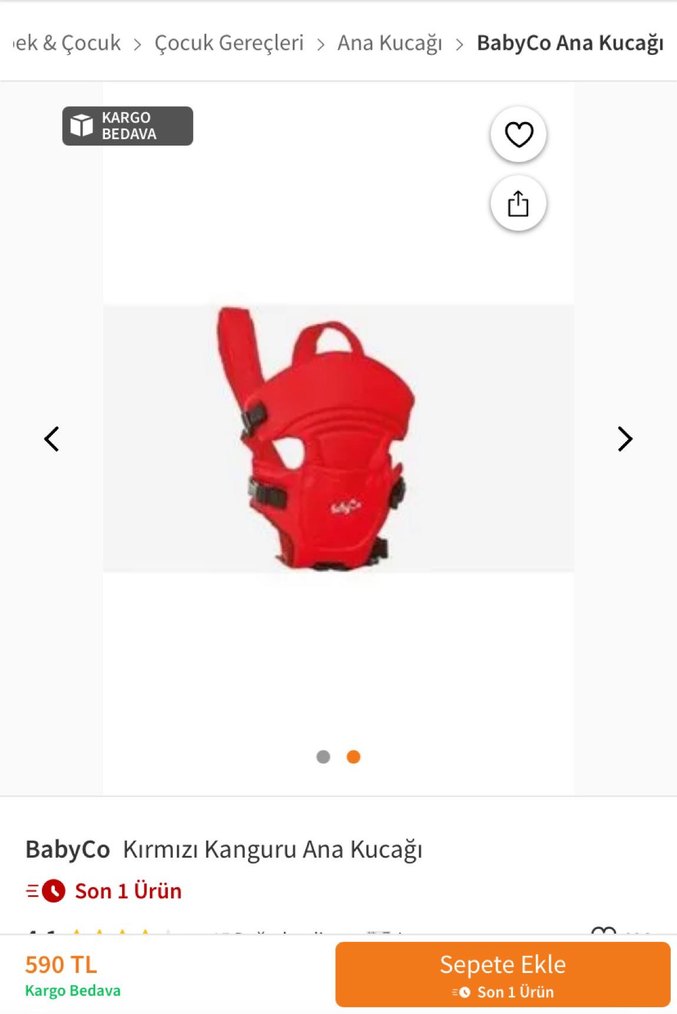Share this BabyCo product
Image resolution: width=677 pixels, height=1014 pixels.
click(518, 204)
